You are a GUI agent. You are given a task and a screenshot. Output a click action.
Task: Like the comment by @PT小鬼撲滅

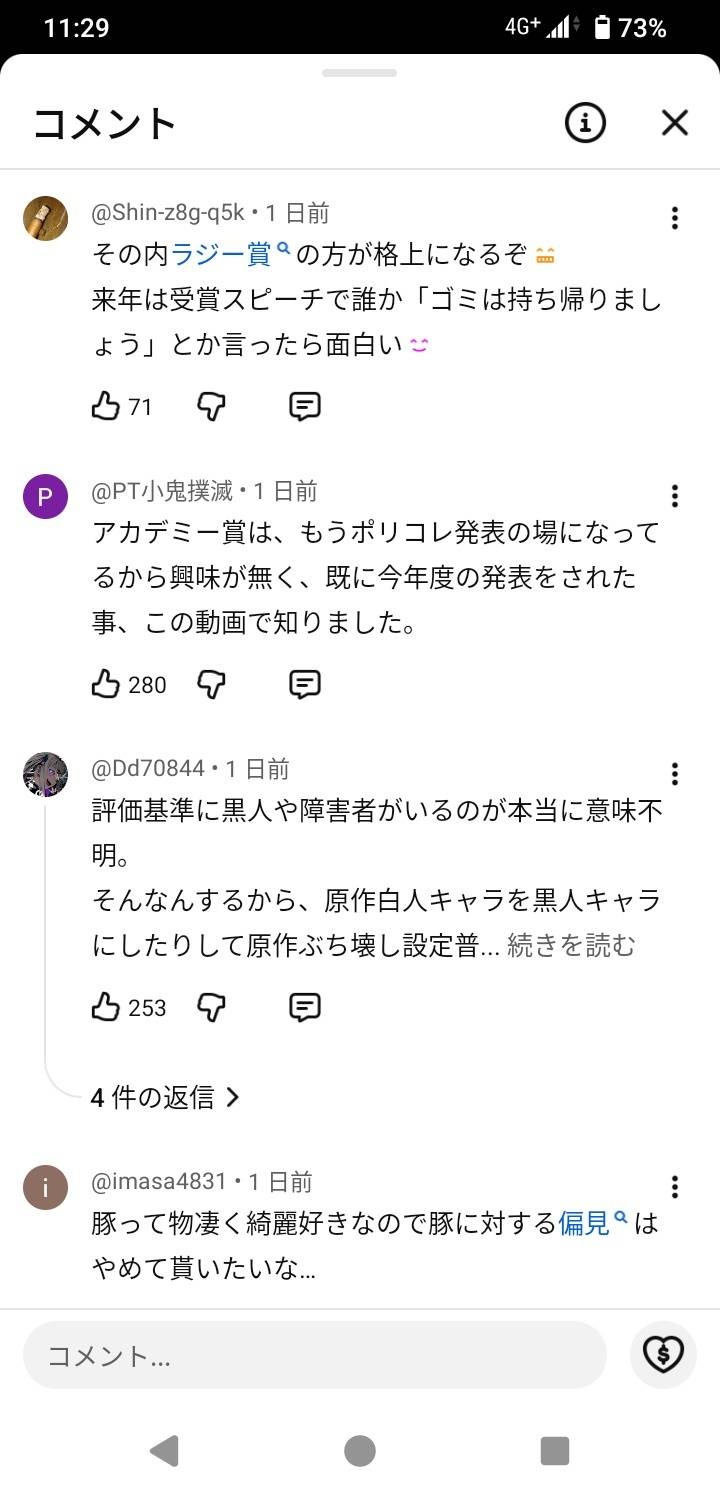pos(106,684)
